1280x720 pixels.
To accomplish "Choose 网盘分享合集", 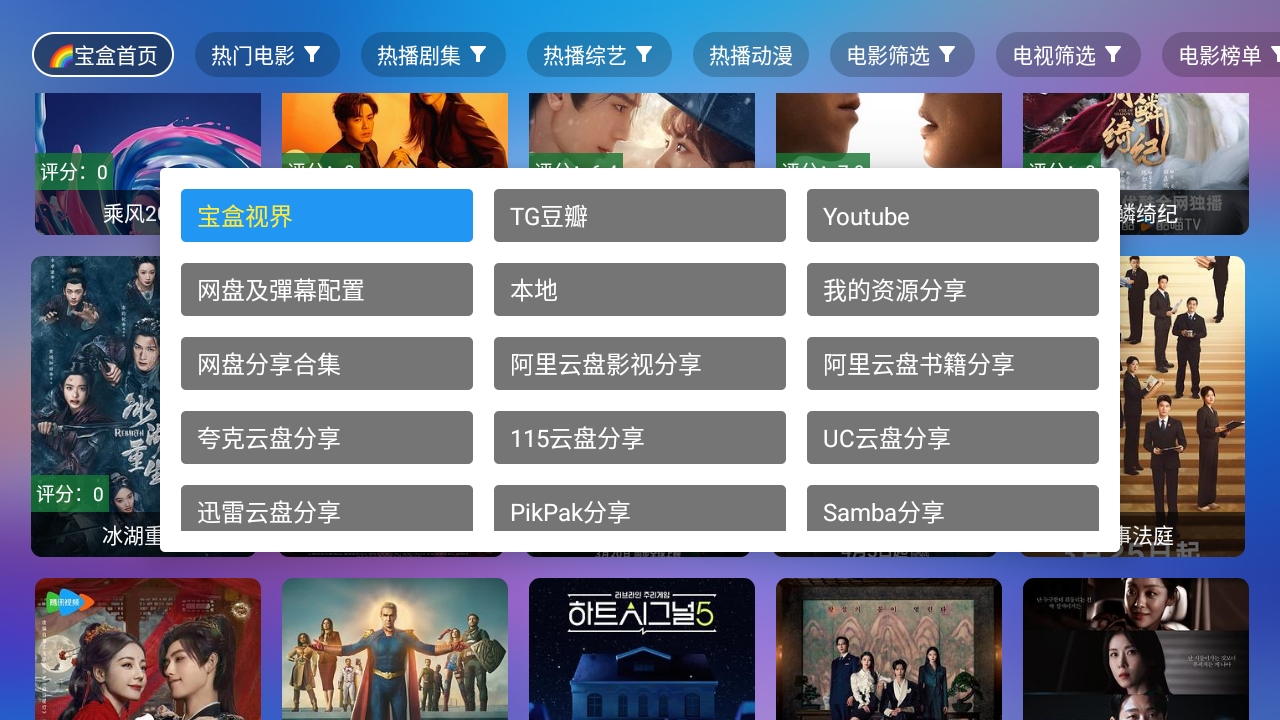I will 326,364.
